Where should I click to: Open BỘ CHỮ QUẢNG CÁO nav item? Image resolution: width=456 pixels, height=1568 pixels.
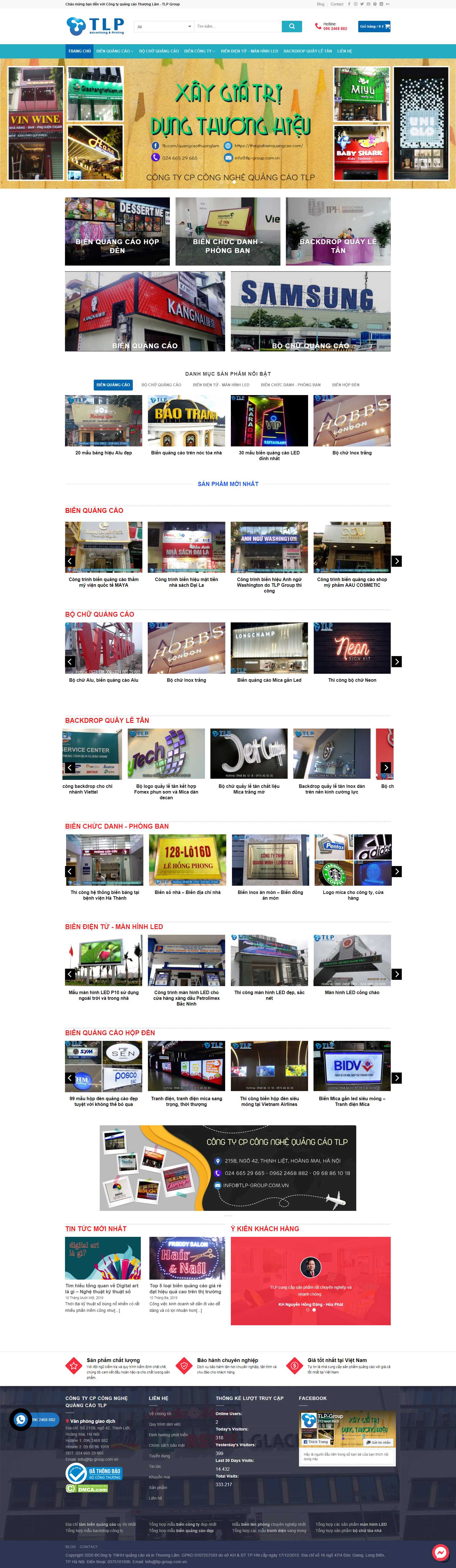[x=159, y=51]
